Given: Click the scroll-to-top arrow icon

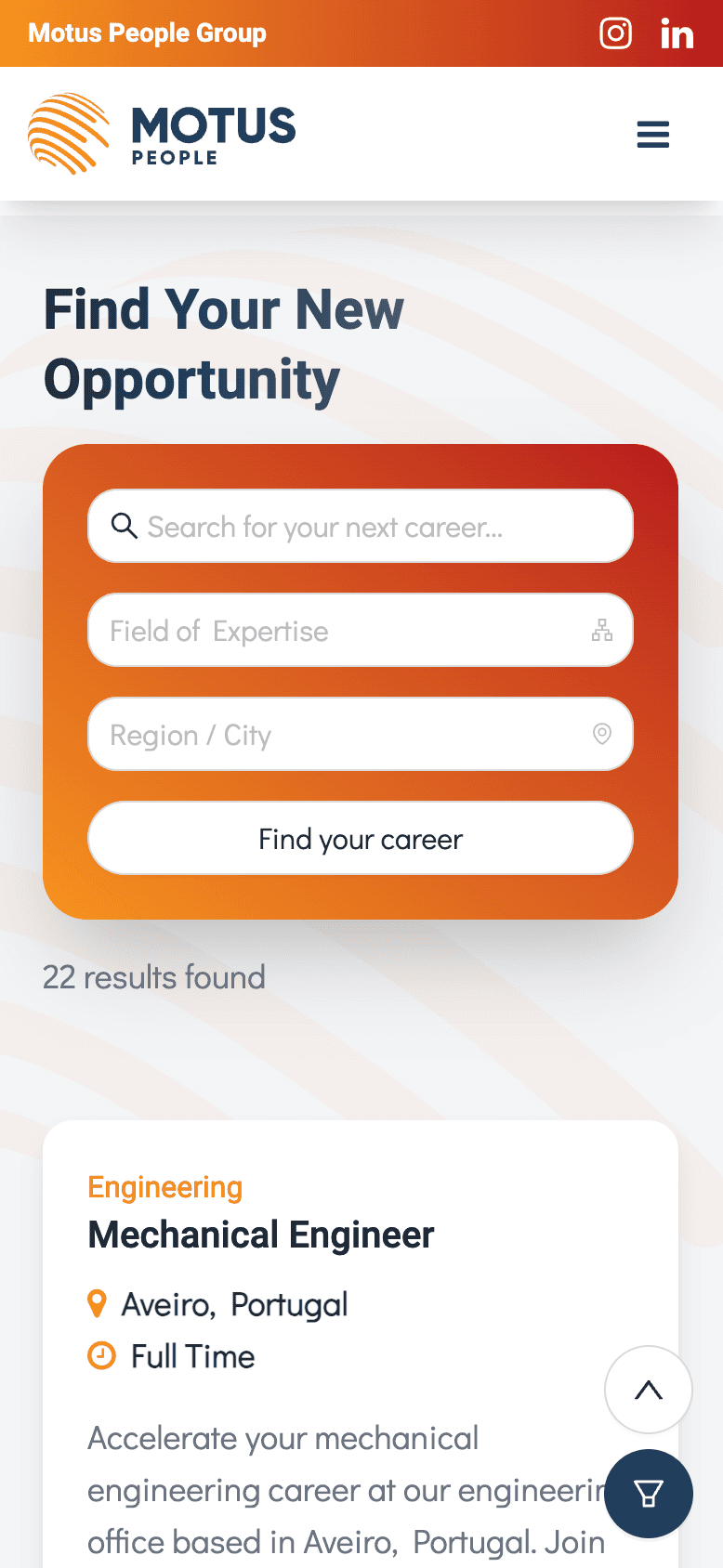Looking at the screenshot, I should click(648, 1390).
